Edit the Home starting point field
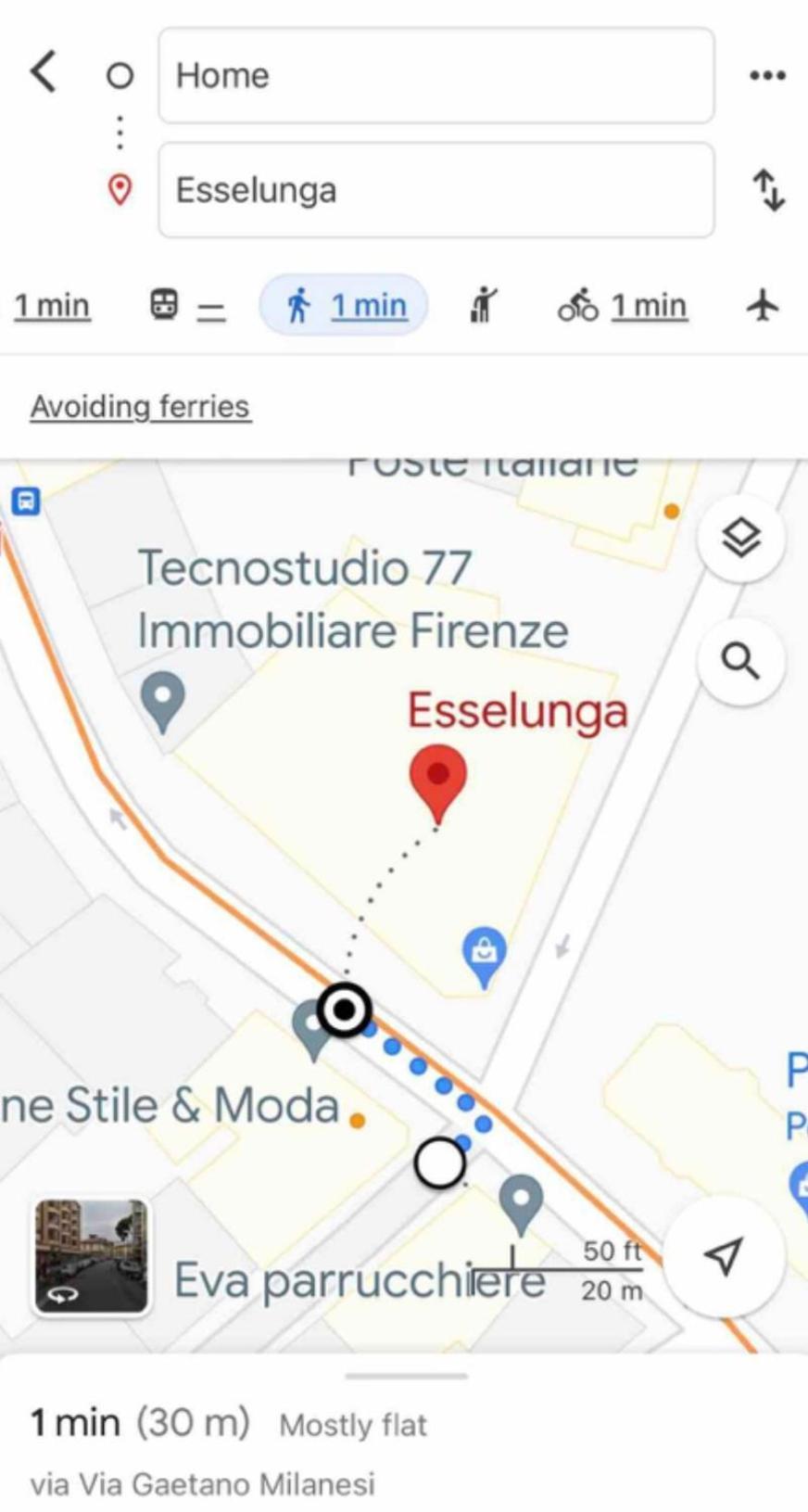The image size is (808, 1512). pyautogui.click(x=436, y=75)
